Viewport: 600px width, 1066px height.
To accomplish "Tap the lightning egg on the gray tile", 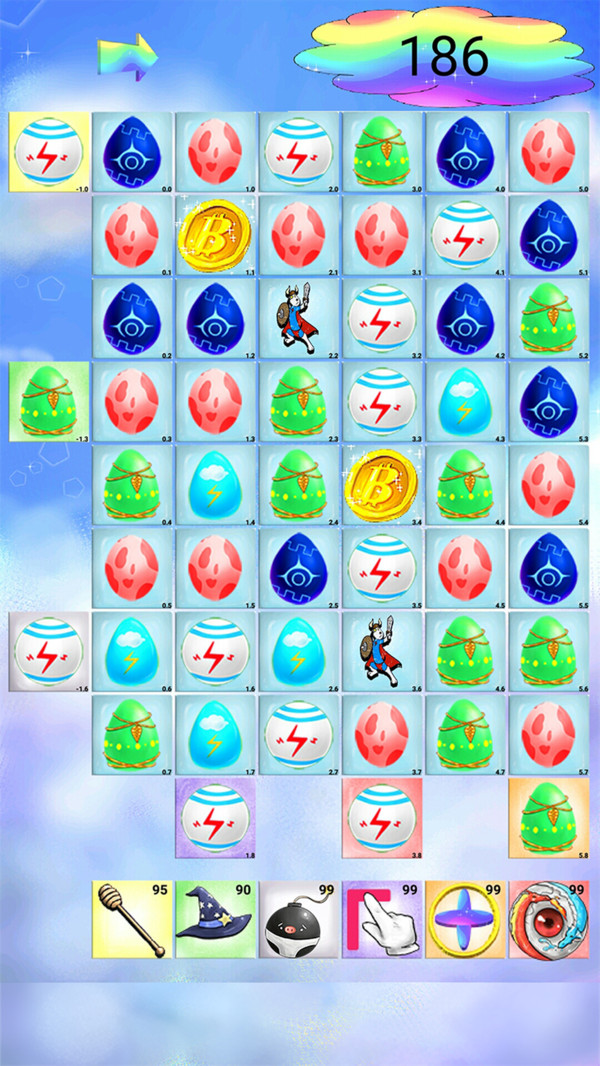I will 49,651.
